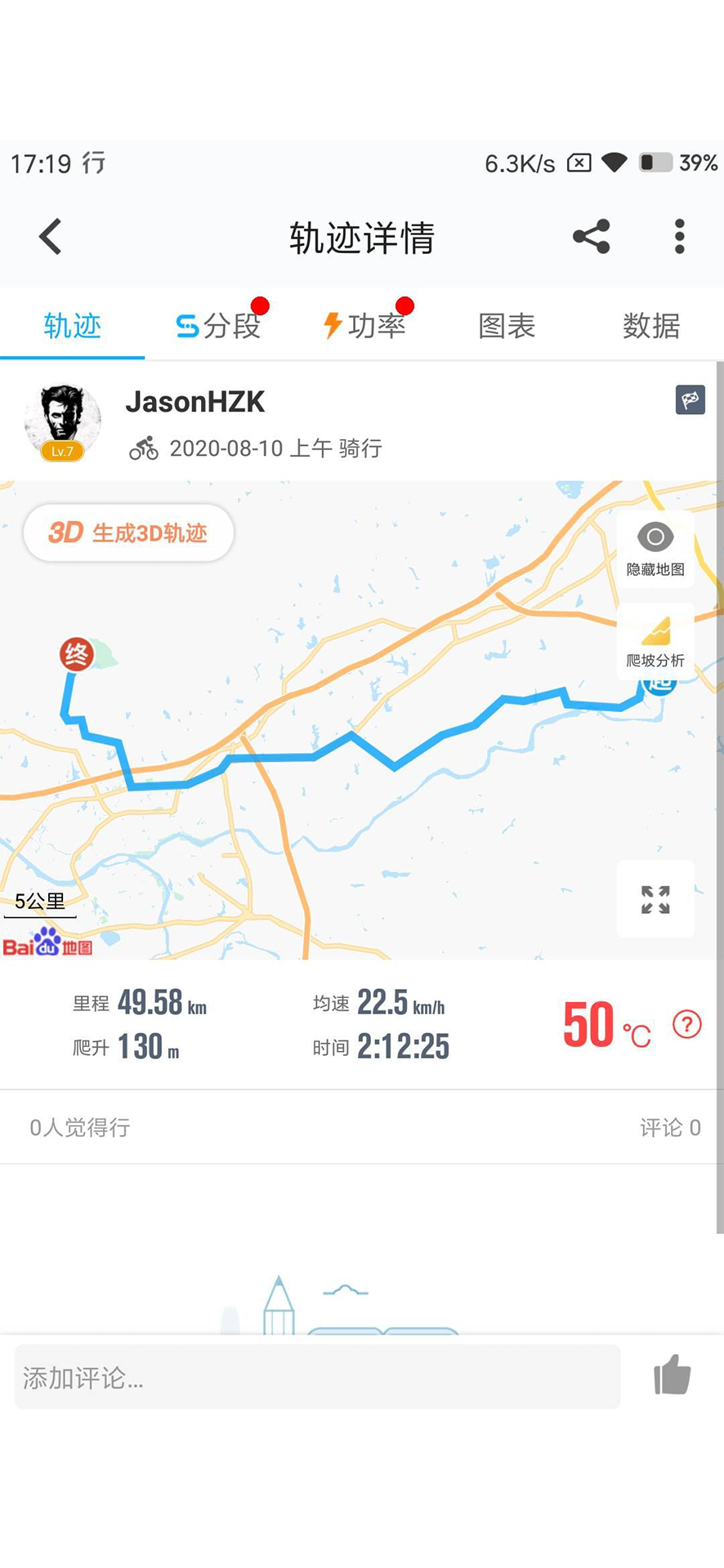Viewport: 724px width, 1568px height.
Task: Share this ride track
Action: pyautogui.click(x=591, y=237)
